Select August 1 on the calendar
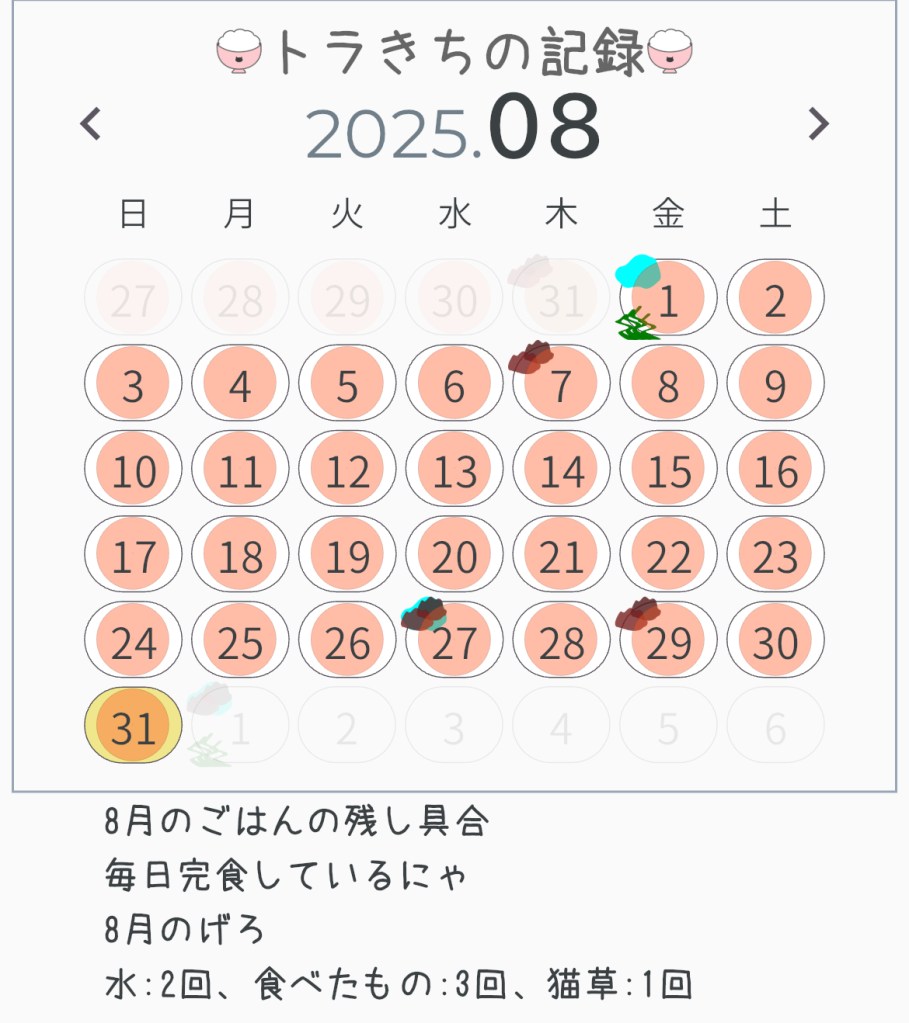Image resolution: width=909 pixels, height=1023 pixels. [668, 298]
